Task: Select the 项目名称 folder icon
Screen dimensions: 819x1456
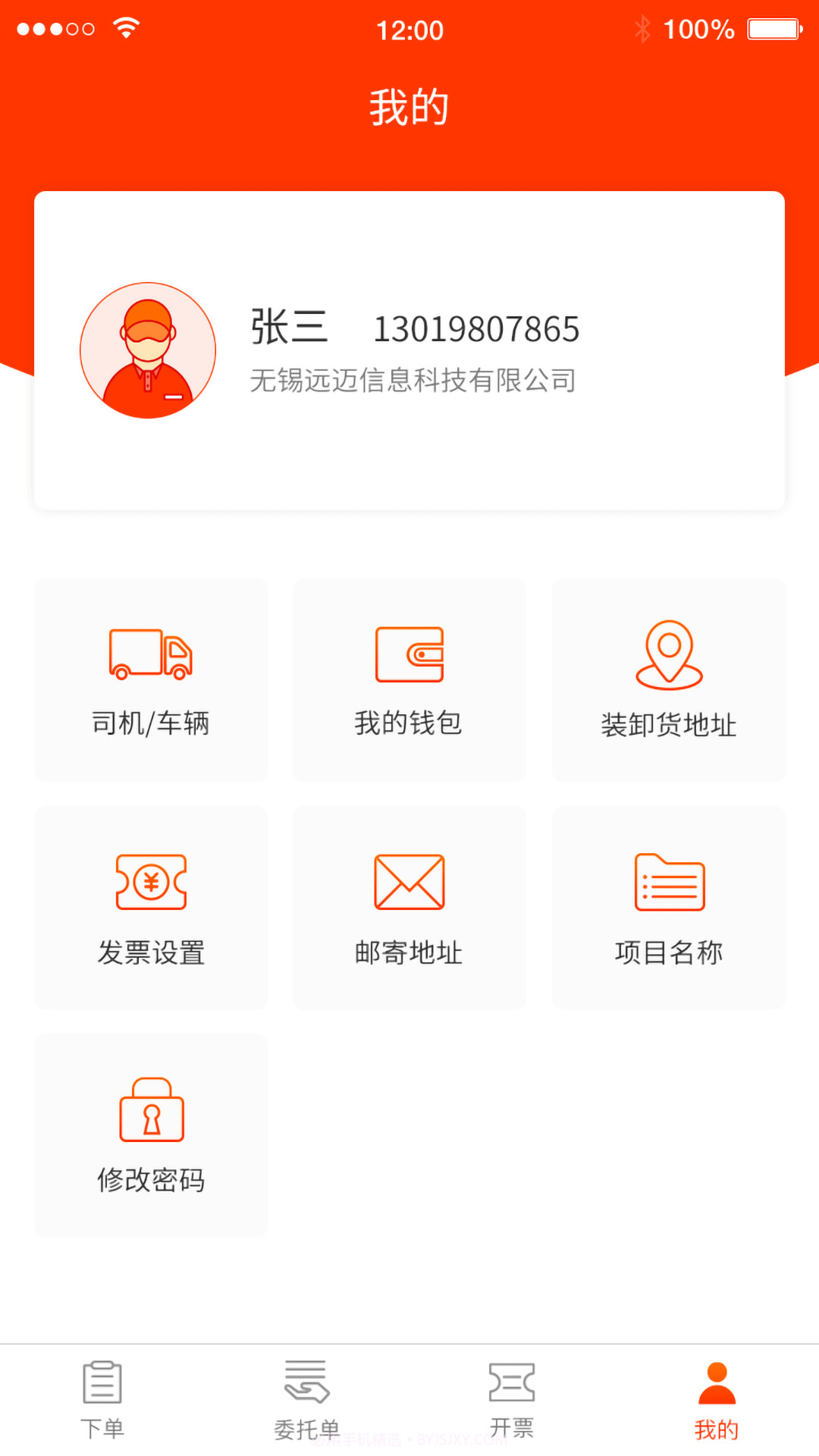Action: 668,881
